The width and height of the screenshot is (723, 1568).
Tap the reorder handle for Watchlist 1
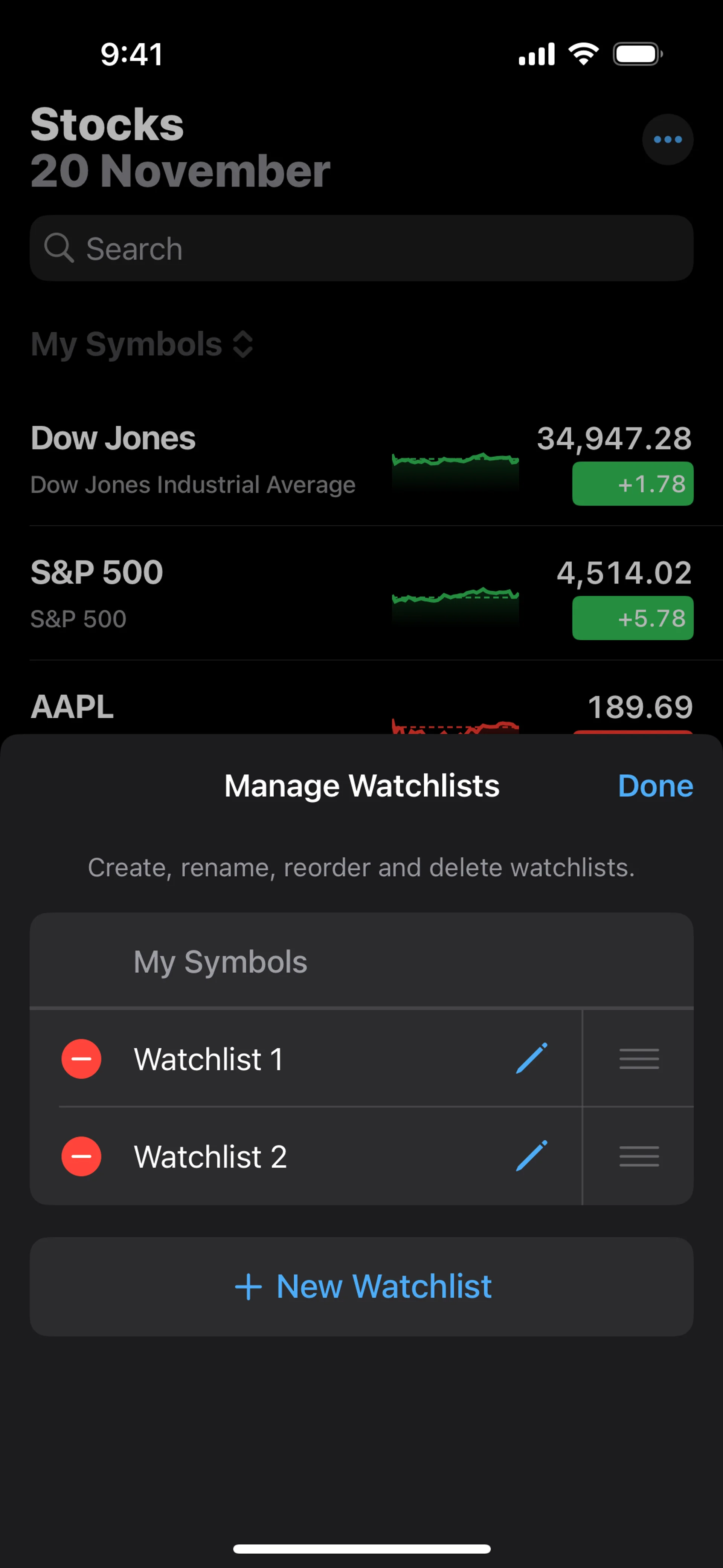coord(639,1059)
